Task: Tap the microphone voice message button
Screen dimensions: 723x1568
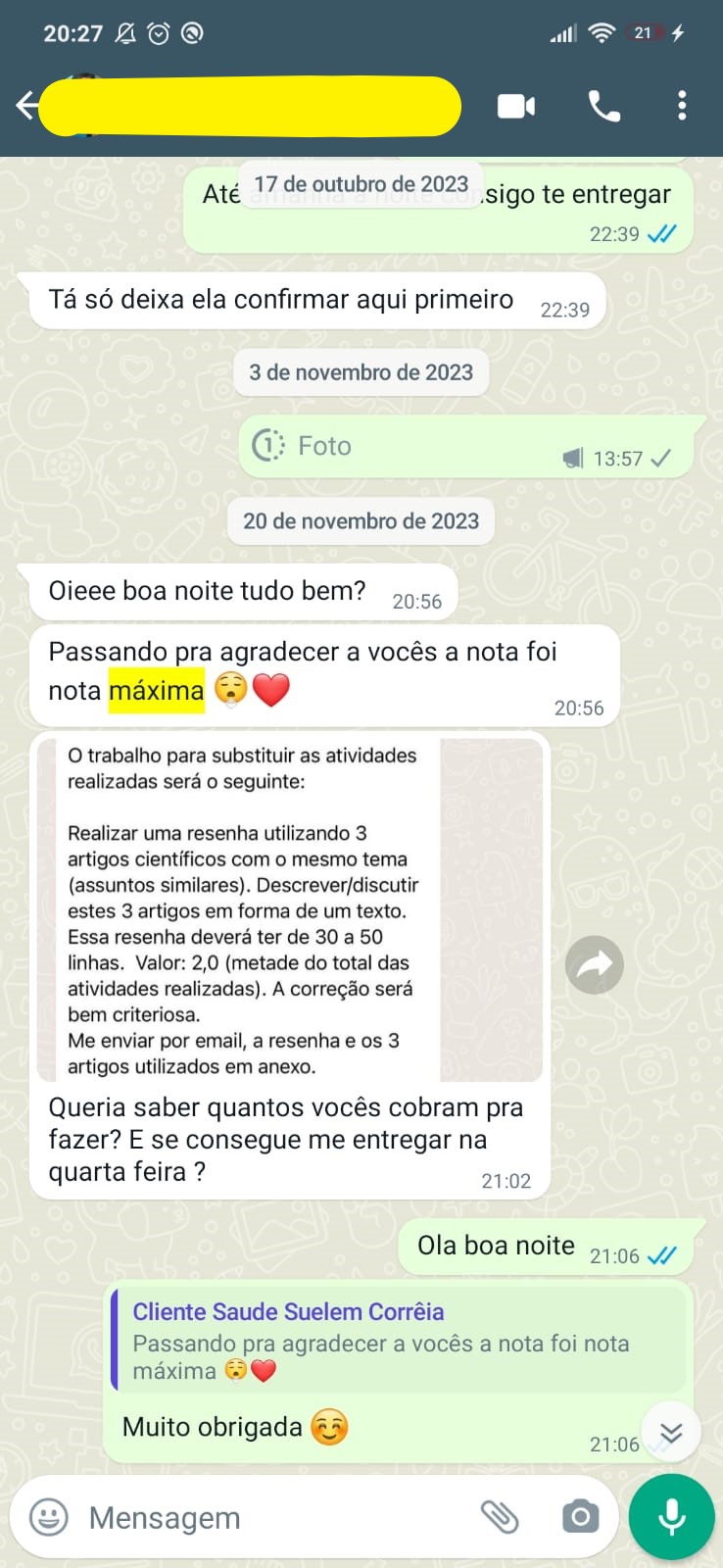Action: 672,1517
